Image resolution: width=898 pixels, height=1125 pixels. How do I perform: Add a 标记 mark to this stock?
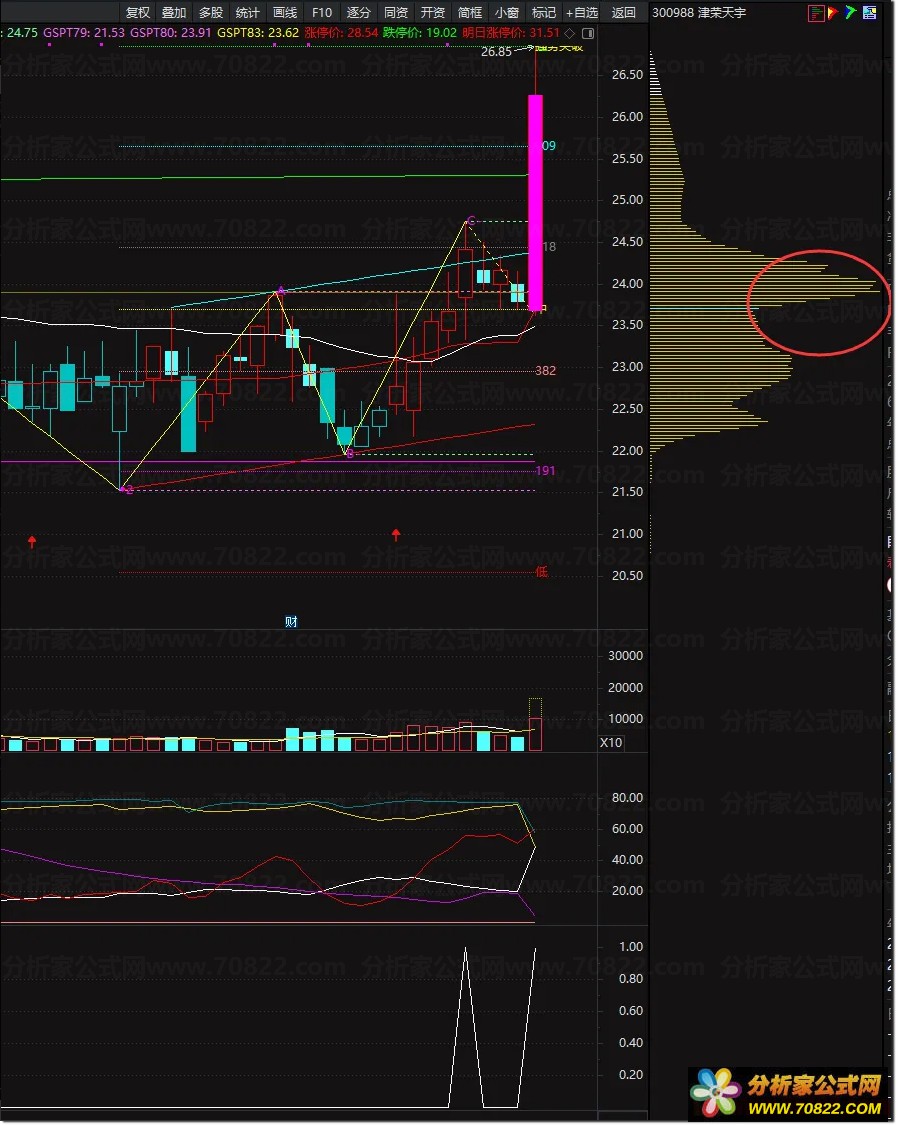(x=544, y=13)
